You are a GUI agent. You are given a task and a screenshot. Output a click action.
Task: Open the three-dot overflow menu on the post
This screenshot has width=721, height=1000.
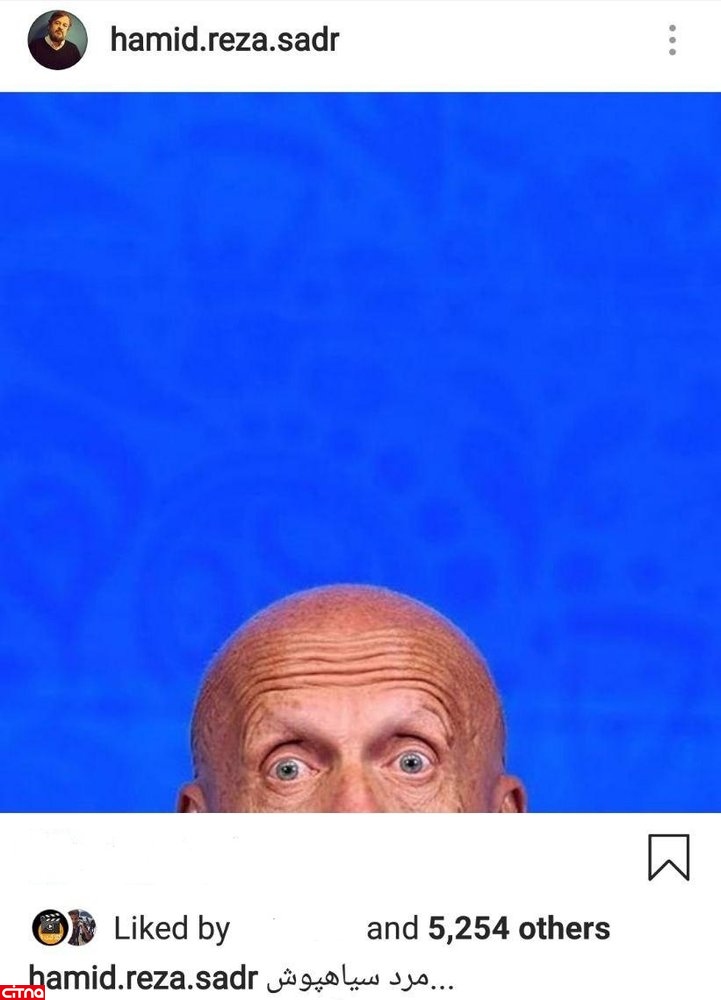click(x=672, y=40)
